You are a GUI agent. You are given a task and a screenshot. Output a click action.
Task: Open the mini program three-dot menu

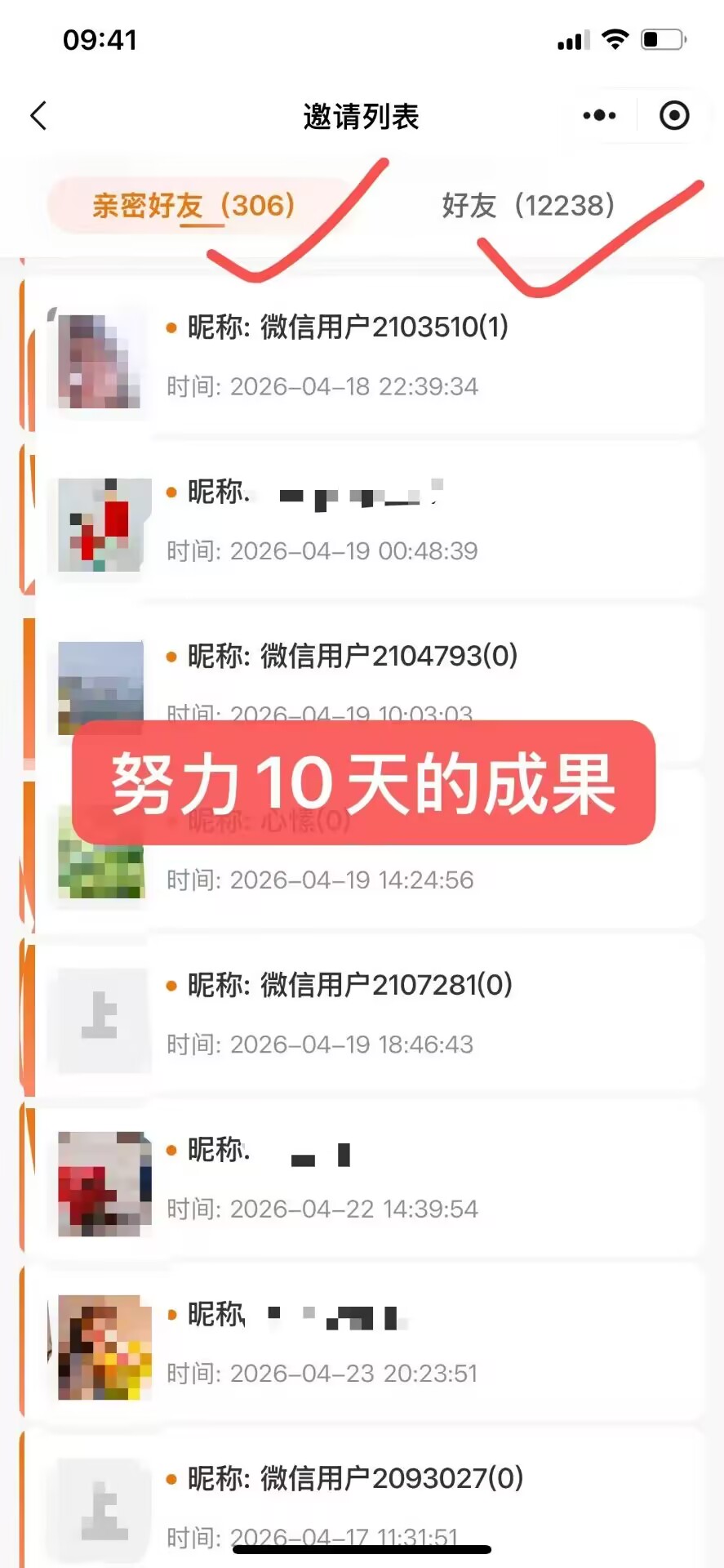[600, 116]
